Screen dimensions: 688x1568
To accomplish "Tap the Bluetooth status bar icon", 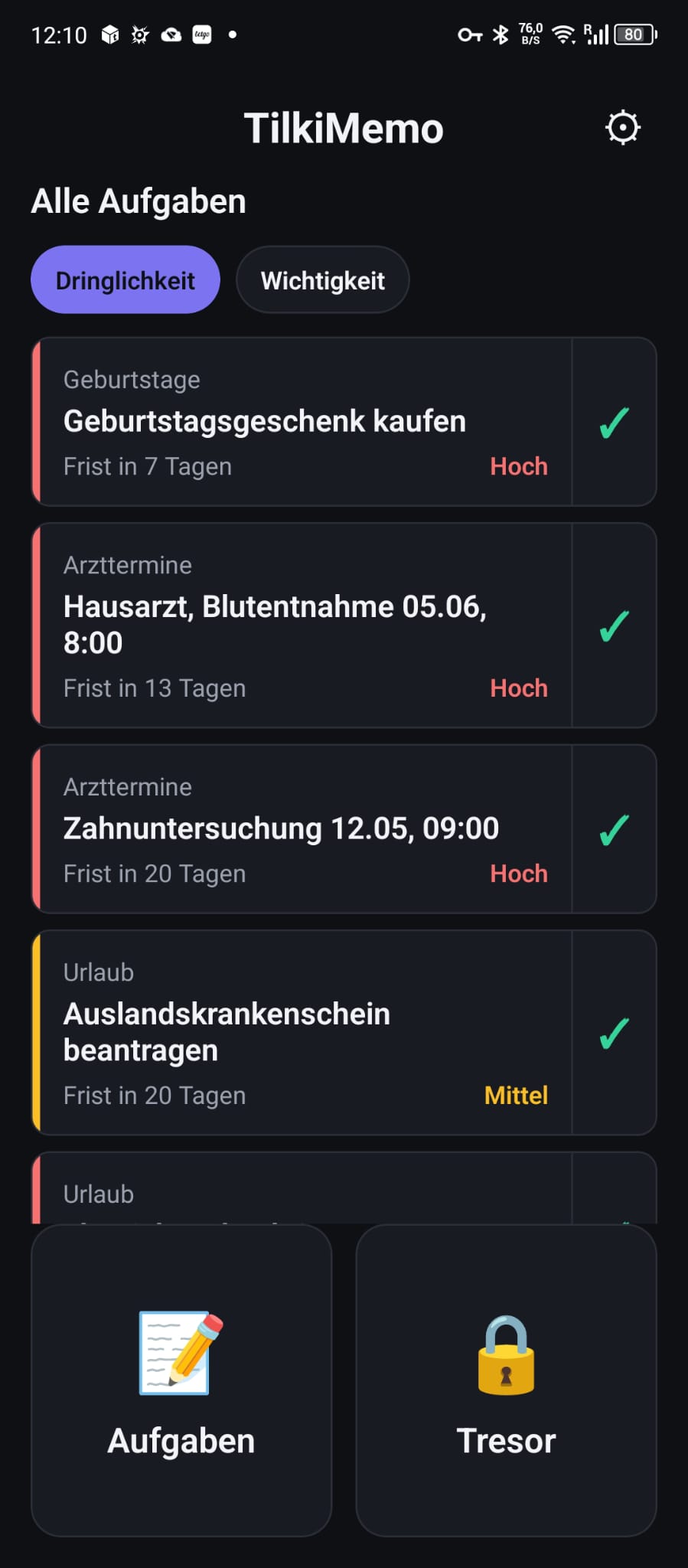I will [501, 34].
